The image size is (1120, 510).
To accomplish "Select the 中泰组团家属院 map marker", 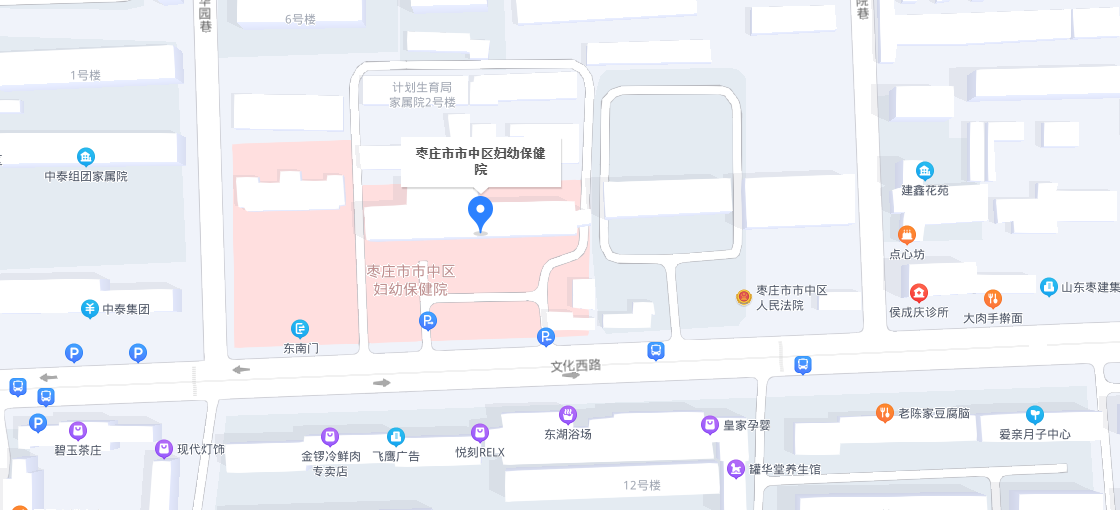I will pyautogui.click(x=86, y=157).
